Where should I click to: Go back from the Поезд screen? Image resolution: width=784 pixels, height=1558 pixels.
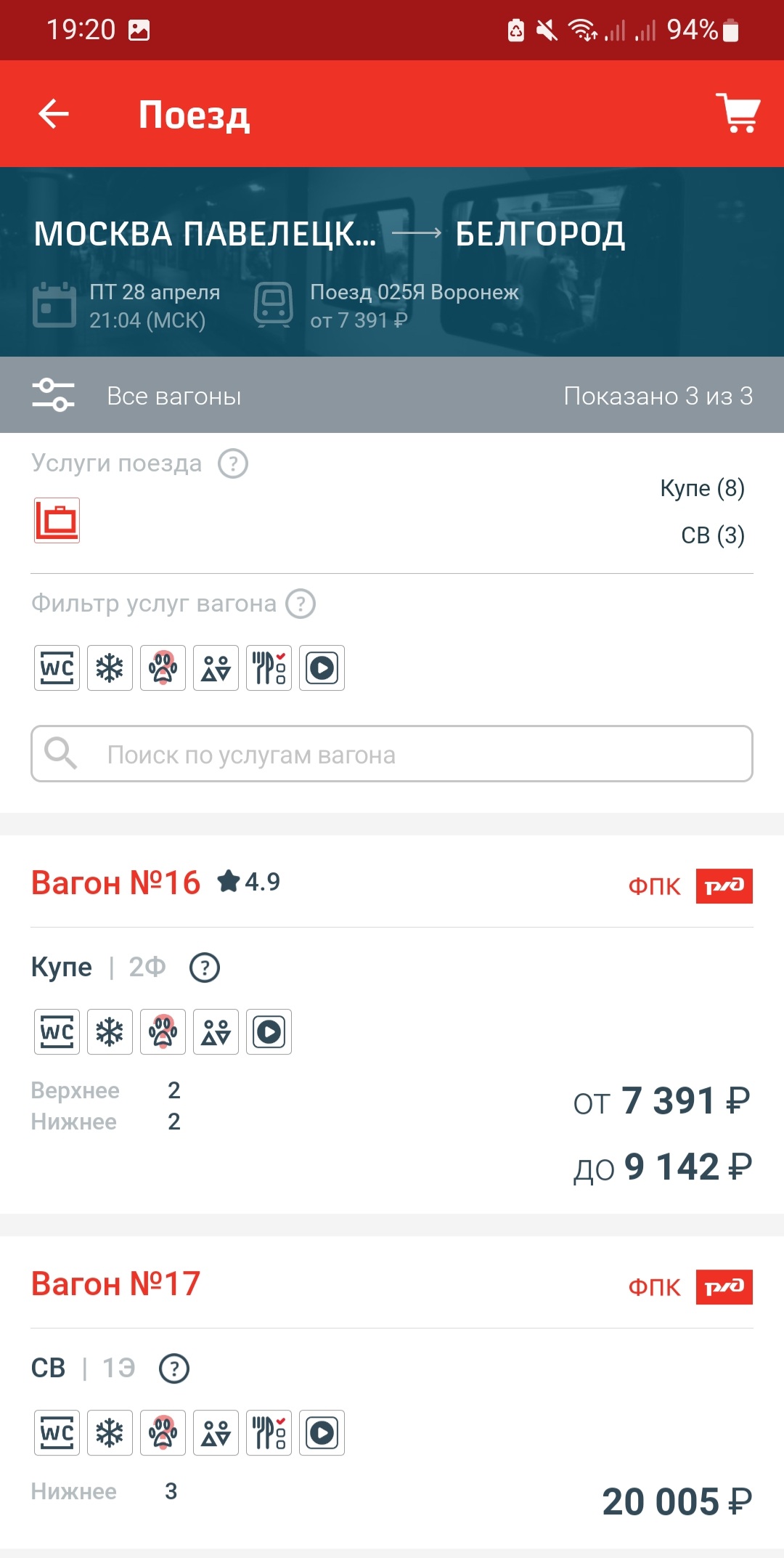54,114
